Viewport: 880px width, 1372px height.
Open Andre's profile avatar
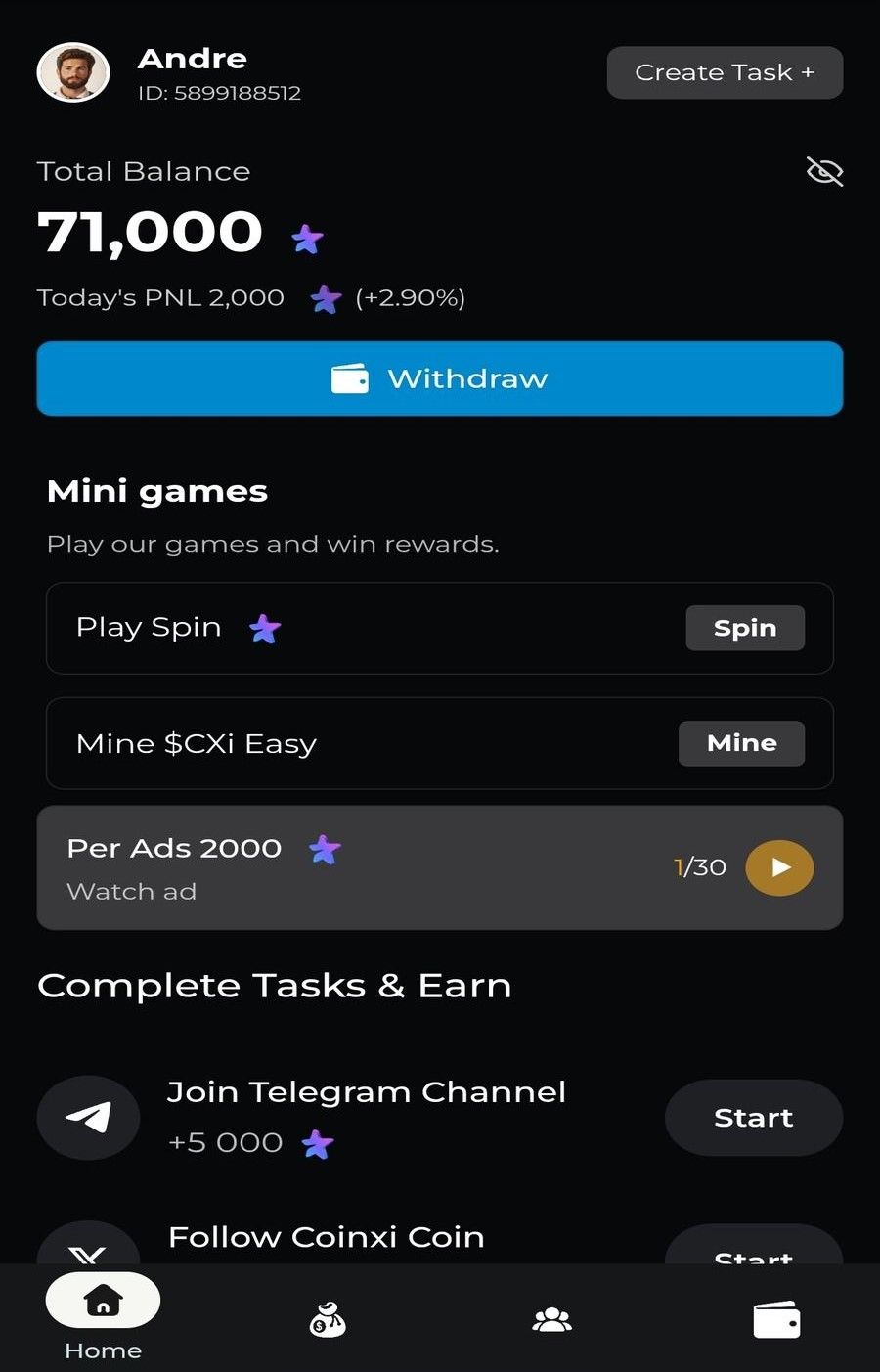(x=73, y=72)
